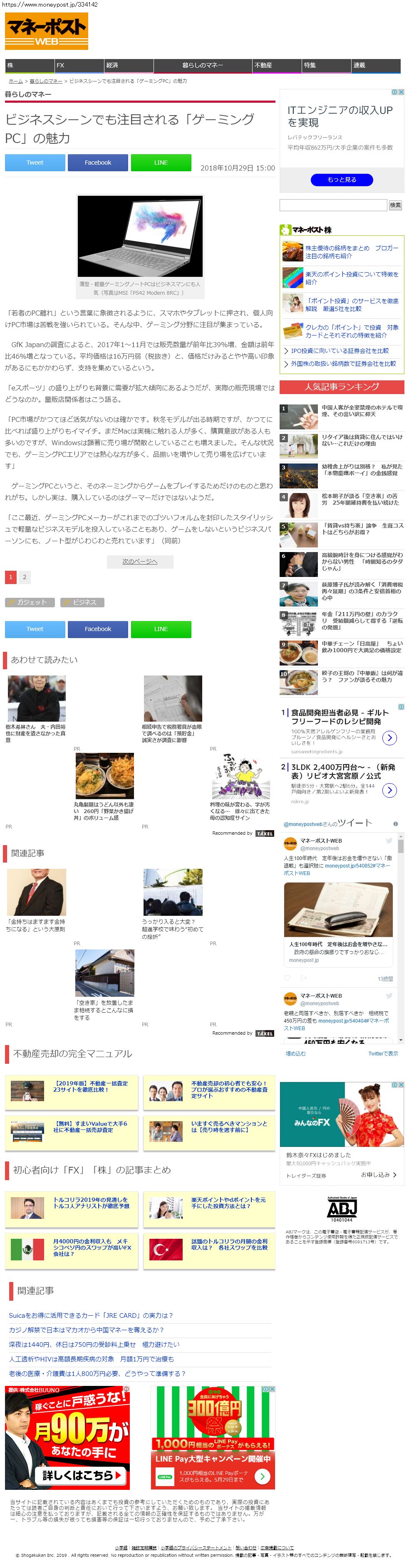Go to next page via 次のページへ
409x1568 pixels.
coord(139,561)
